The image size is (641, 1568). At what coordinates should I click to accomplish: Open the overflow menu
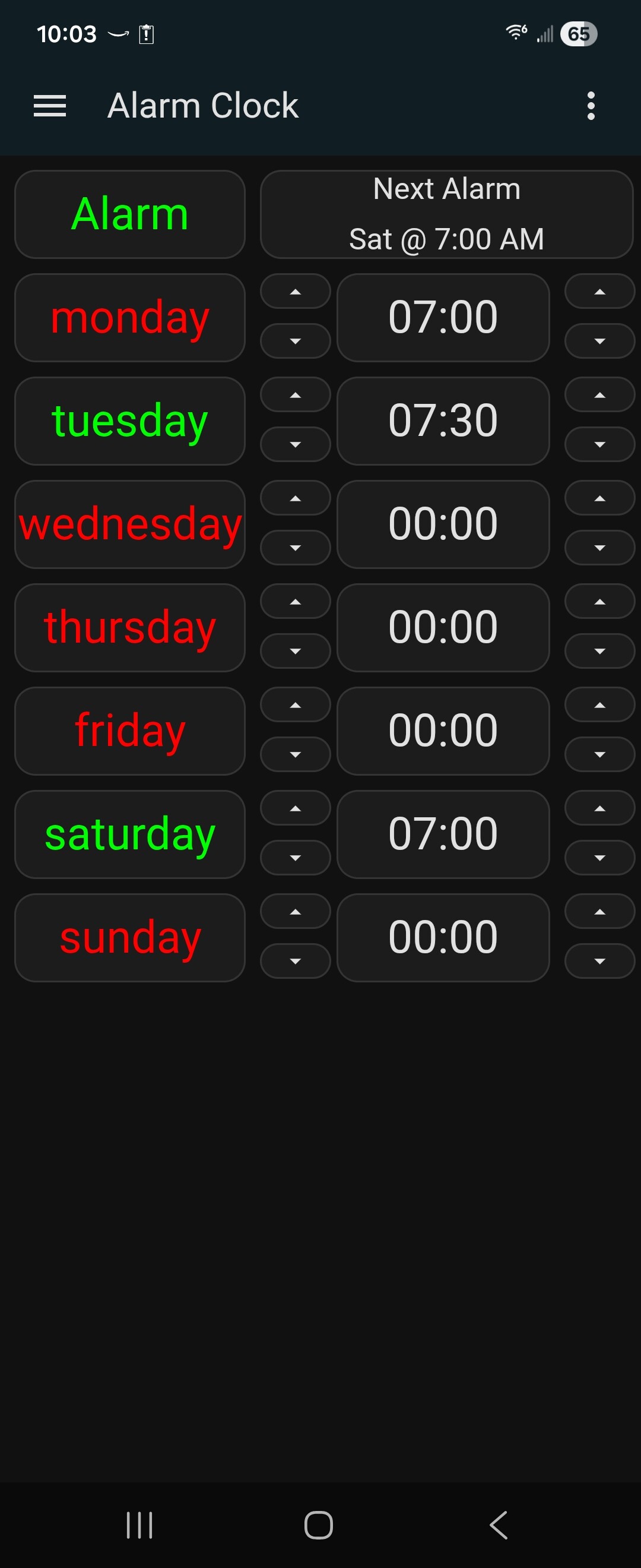[x=590, y=106]
